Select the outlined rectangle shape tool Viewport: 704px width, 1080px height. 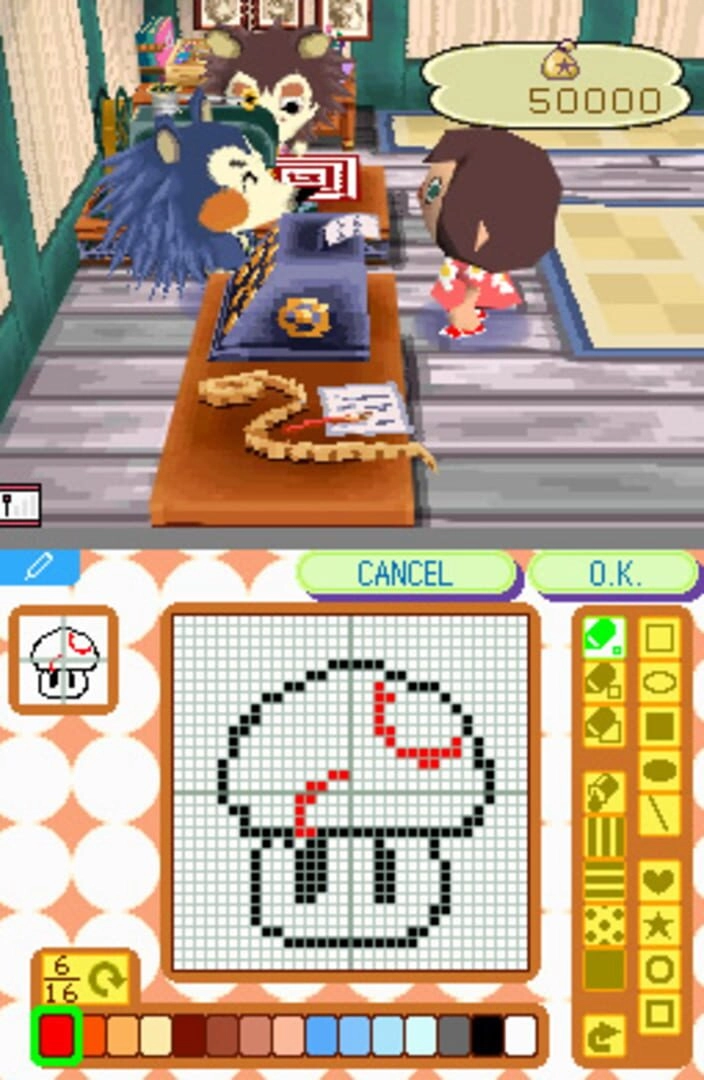click(x=659, y=638)
